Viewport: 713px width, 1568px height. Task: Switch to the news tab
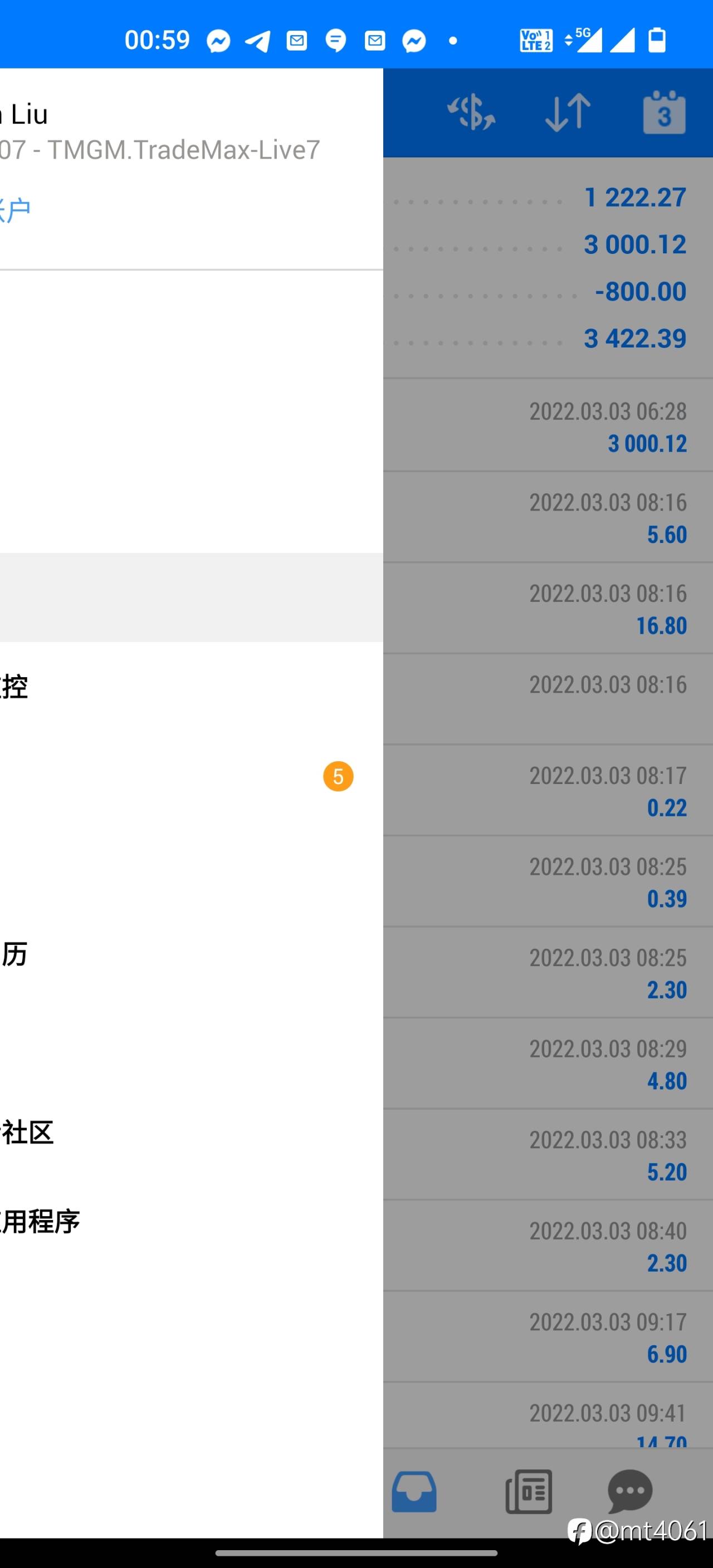pyautogui.click(x=529, y=1491)
